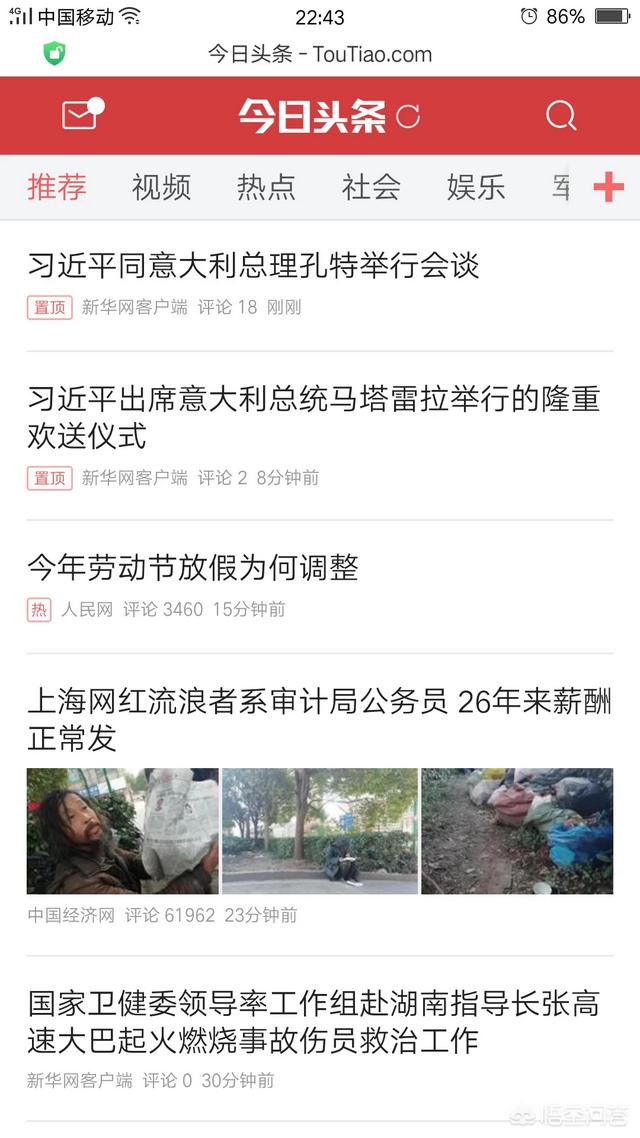Read 今年劳动节放假为何调整
640x1138 pixels.
pos(193,568)
